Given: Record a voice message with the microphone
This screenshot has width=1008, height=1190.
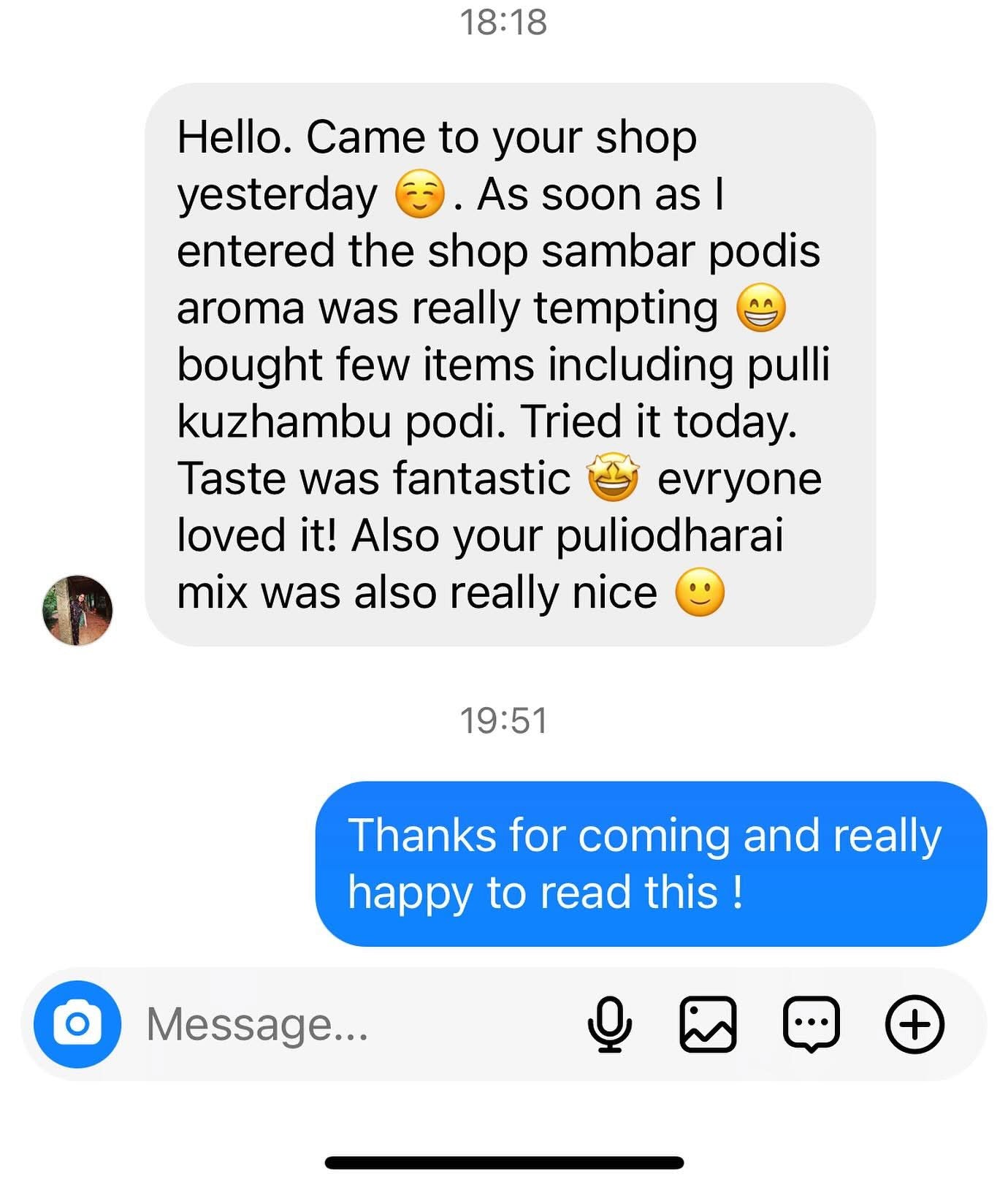Looking at the screenshot, I should tap(609, 1024).
